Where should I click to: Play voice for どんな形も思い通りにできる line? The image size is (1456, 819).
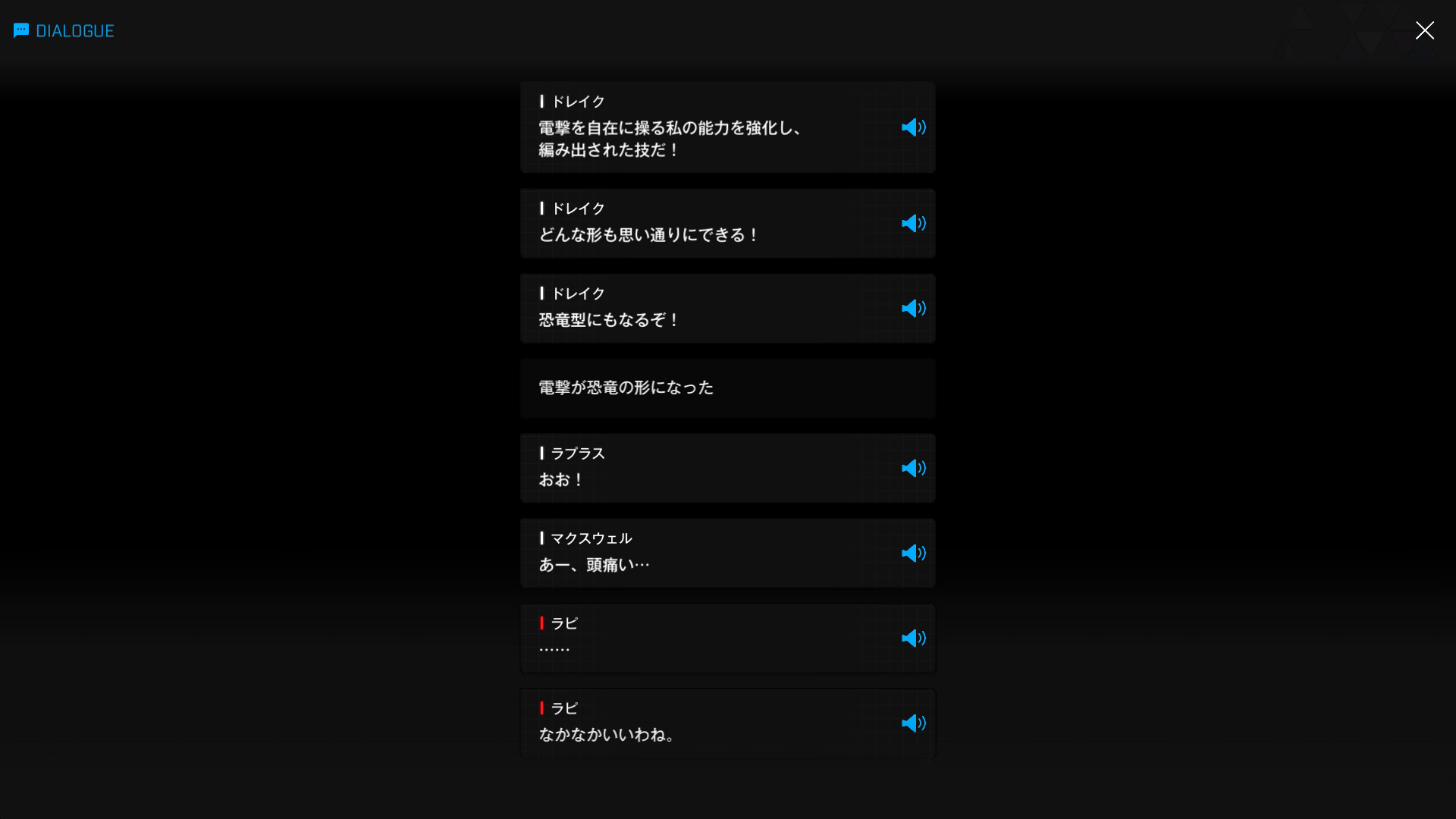[x=913, y=224]
